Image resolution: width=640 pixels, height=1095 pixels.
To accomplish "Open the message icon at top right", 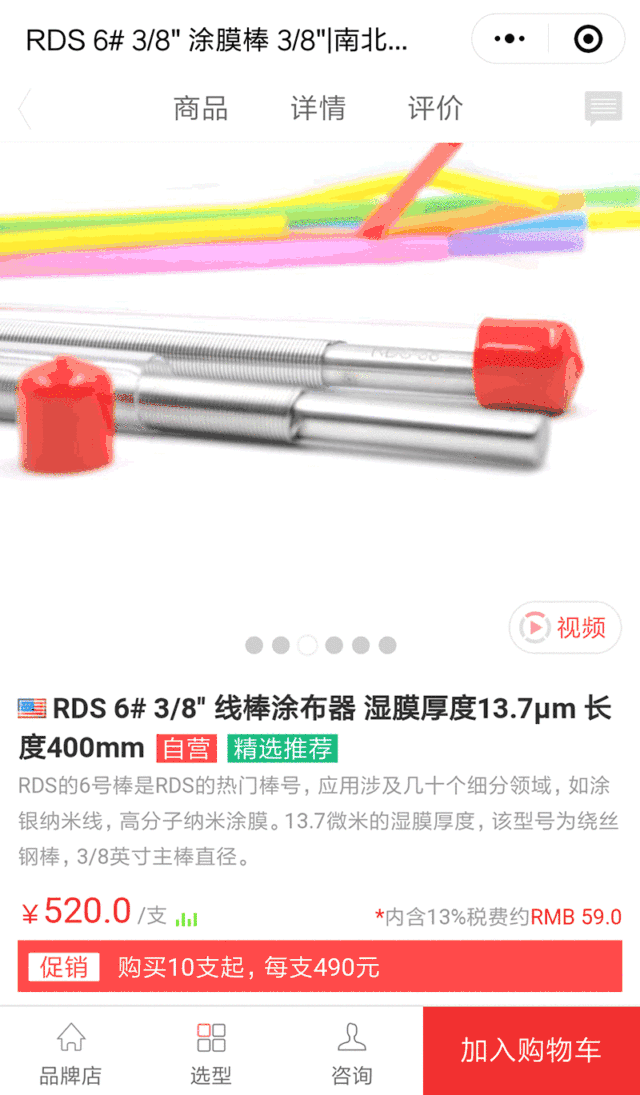I will [603, 108].
